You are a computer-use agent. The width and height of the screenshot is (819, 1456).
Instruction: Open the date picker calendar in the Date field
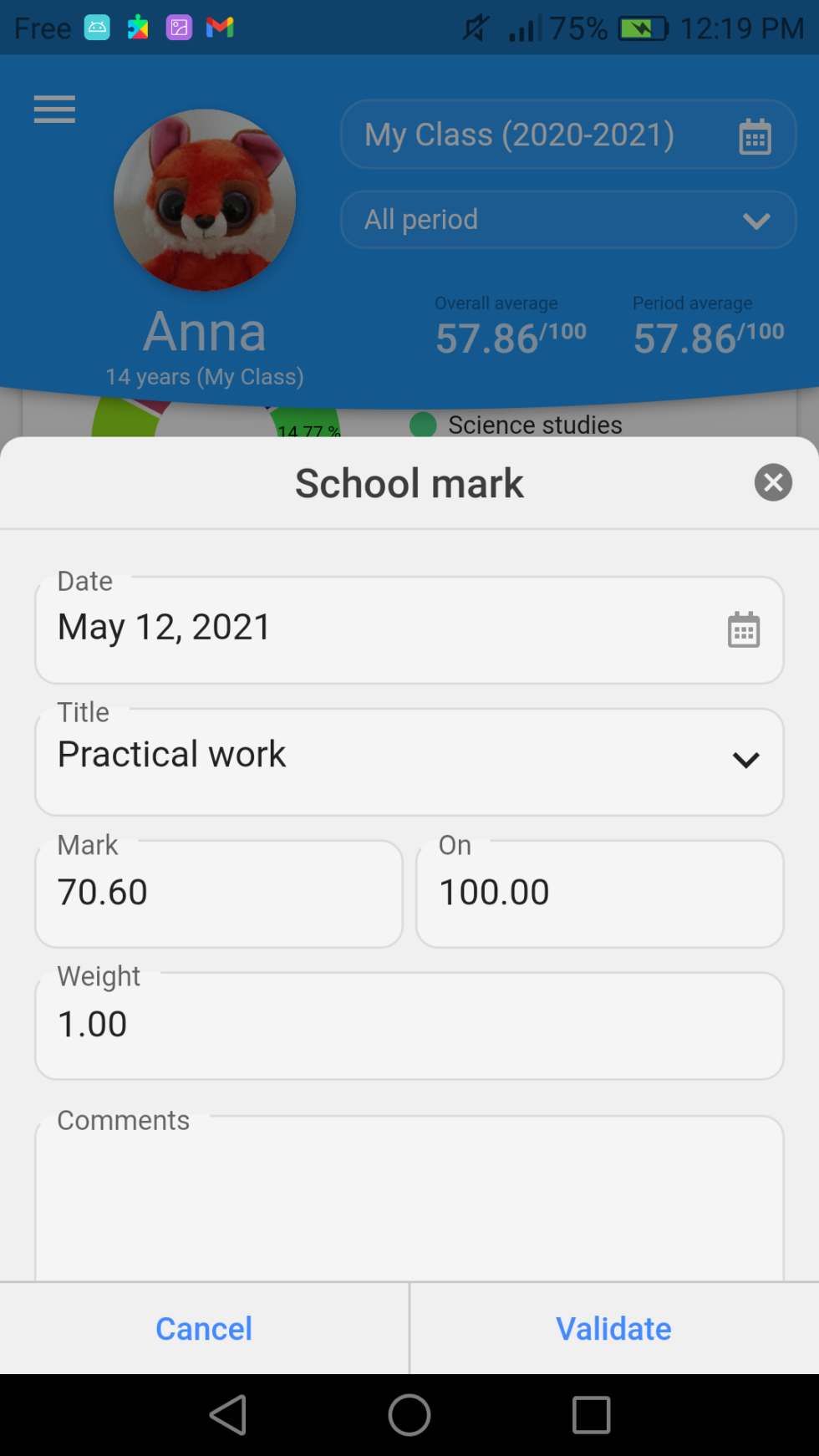click(x=743, y=629)
